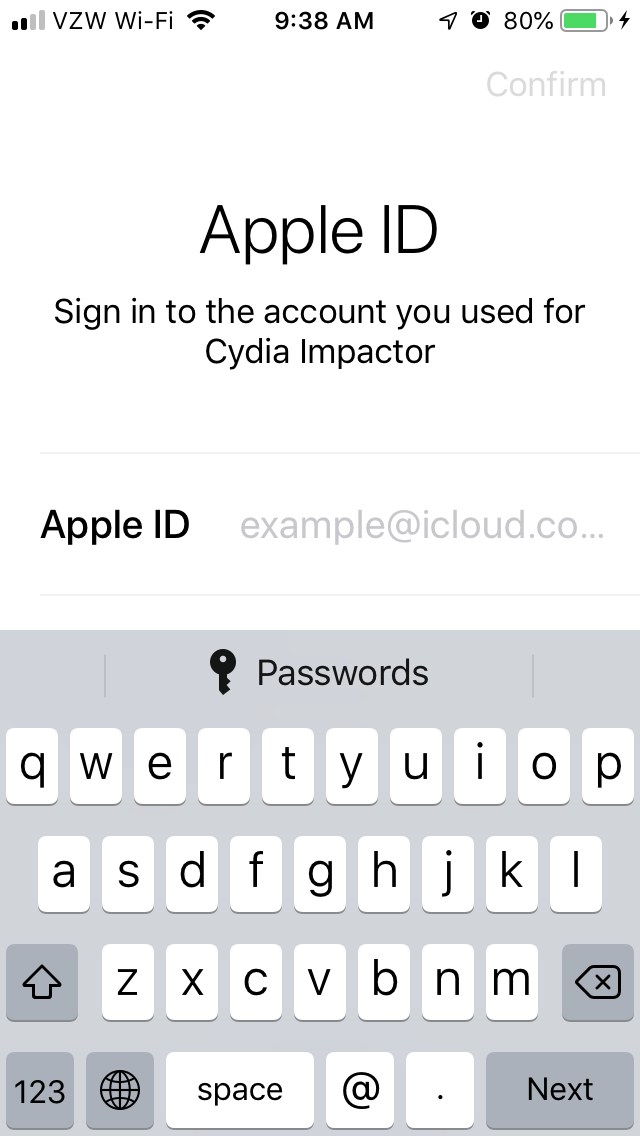Focus the Apple ID email field
Viewport: 640px width, 1136px height.
coord(422,525)
